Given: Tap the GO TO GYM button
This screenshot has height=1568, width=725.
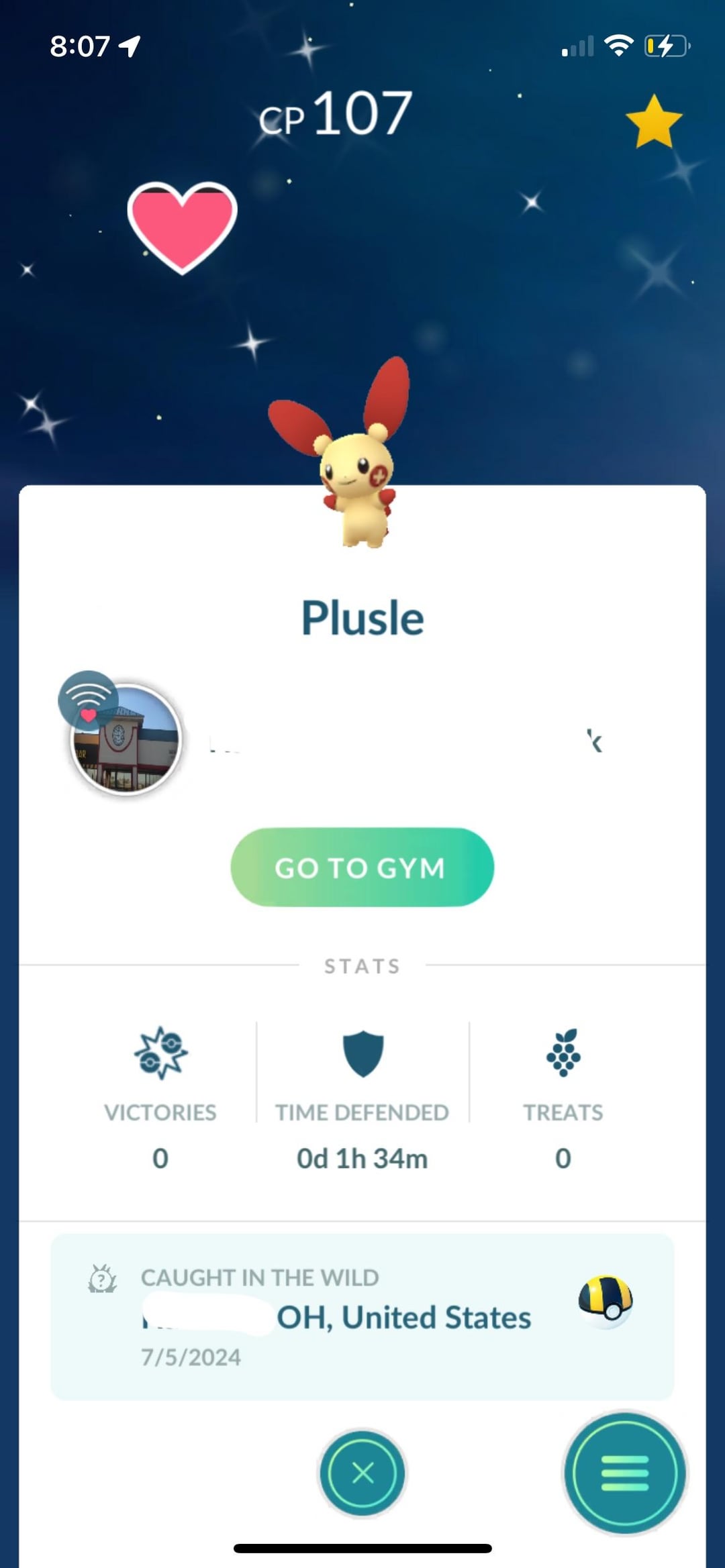Looking at the screenshot, I should point(362,867).
